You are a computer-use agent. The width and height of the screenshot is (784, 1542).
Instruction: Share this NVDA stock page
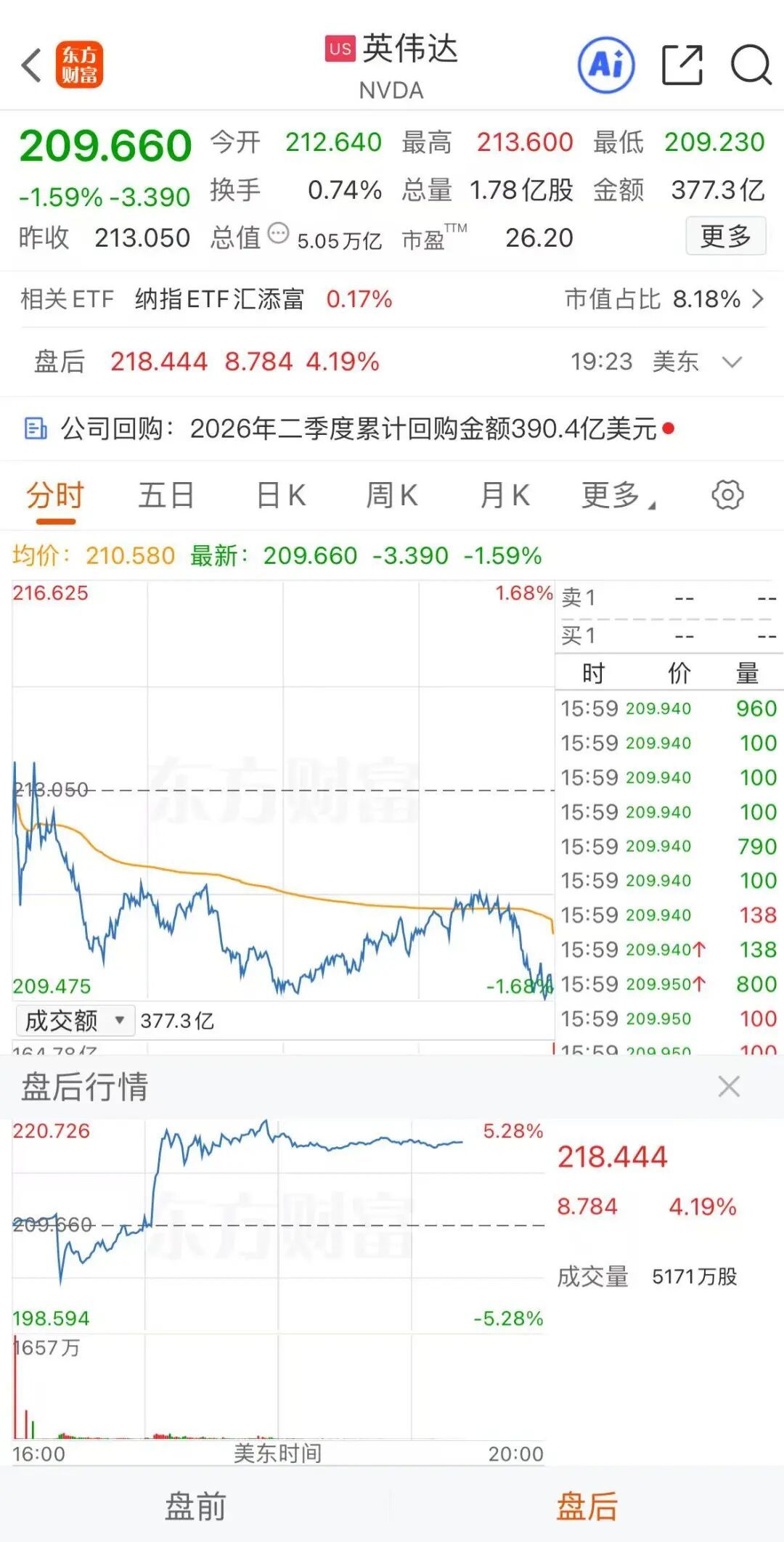(682, 65)
